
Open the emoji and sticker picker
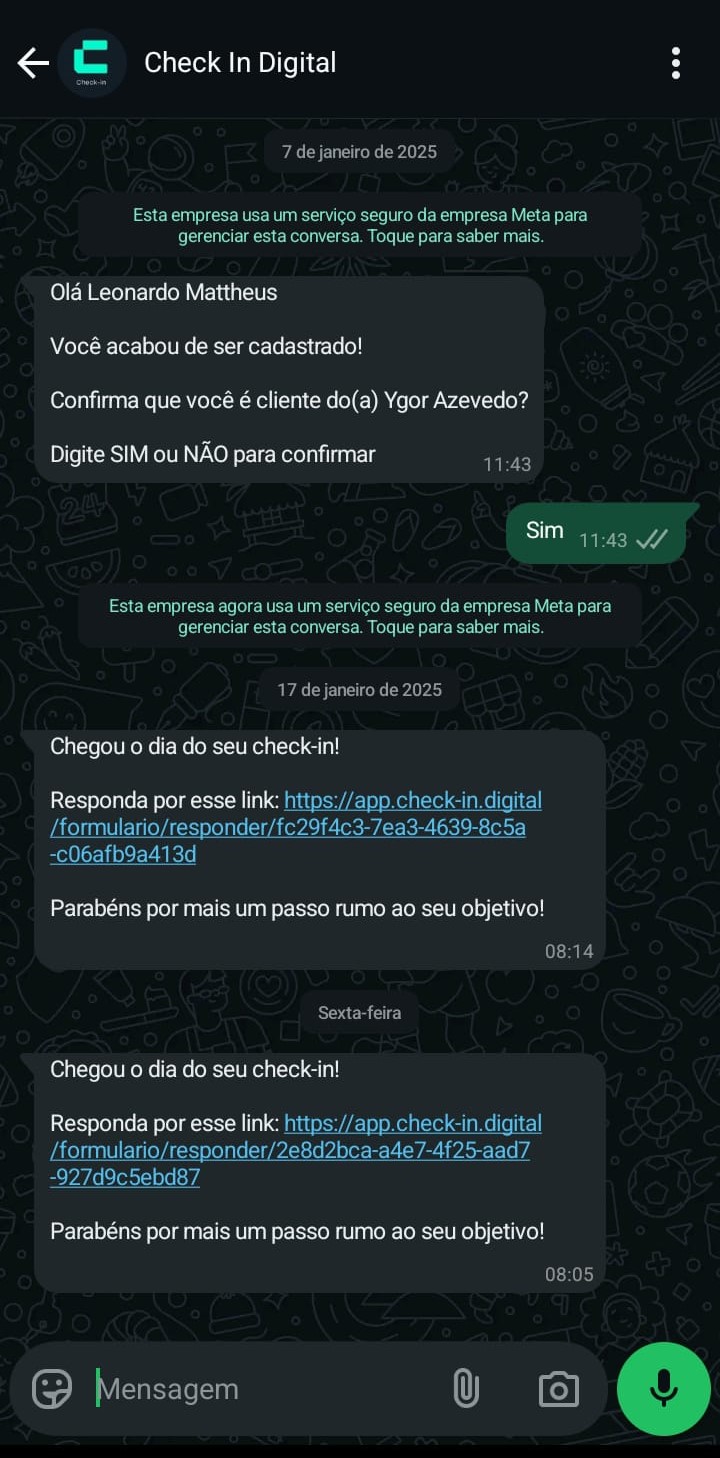pyautogui.click(x=52, y=1389)
